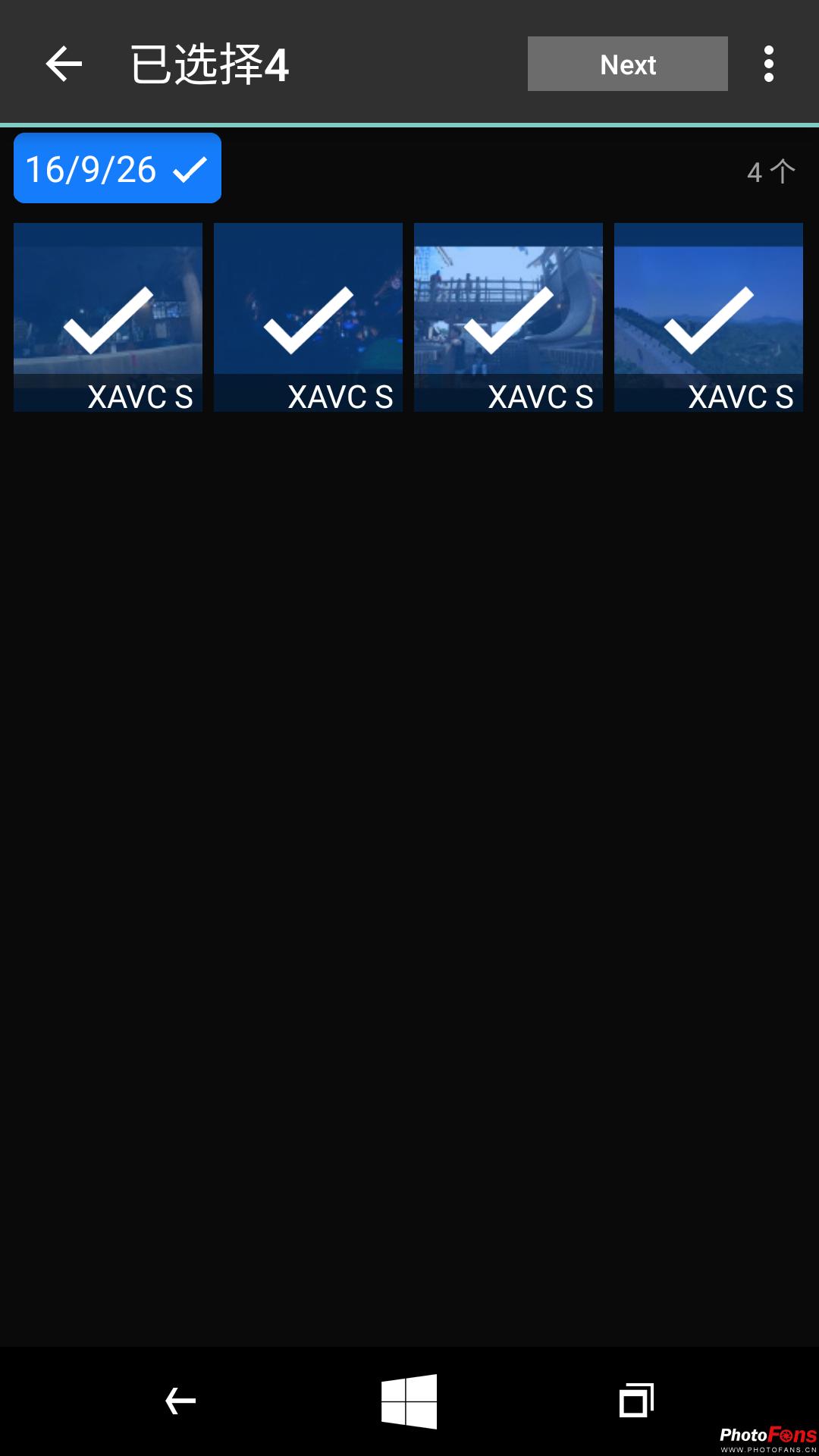Uncheck the first XAVC S video thumbnail
This screenshot has width=819, height=1456.
(x=108, y=317)
